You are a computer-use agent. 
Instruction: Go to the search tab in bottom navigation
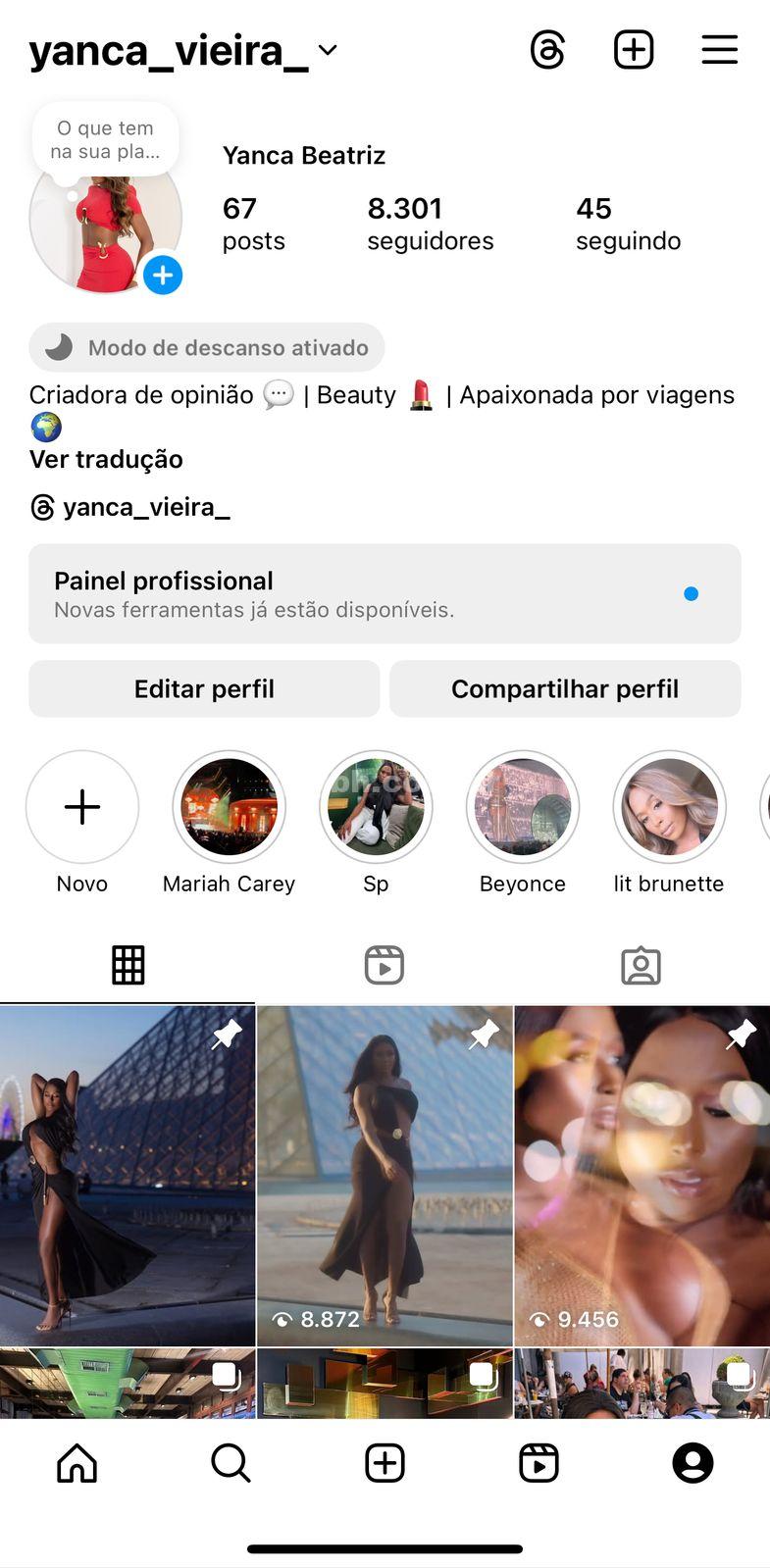(231, 1463)
